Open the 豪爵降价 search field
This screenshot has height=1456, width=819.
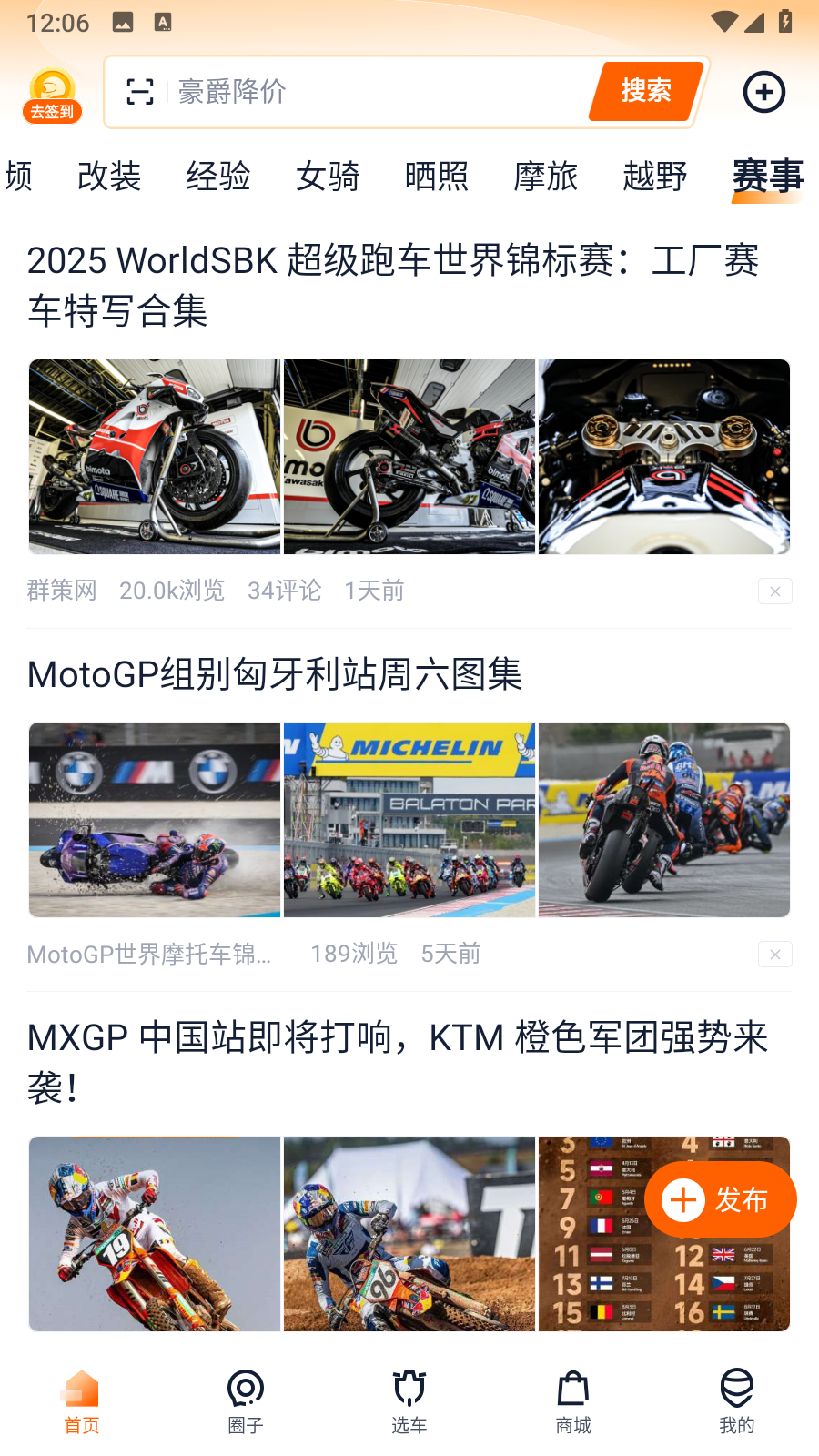pyautogui.click(x=364, y=92)
